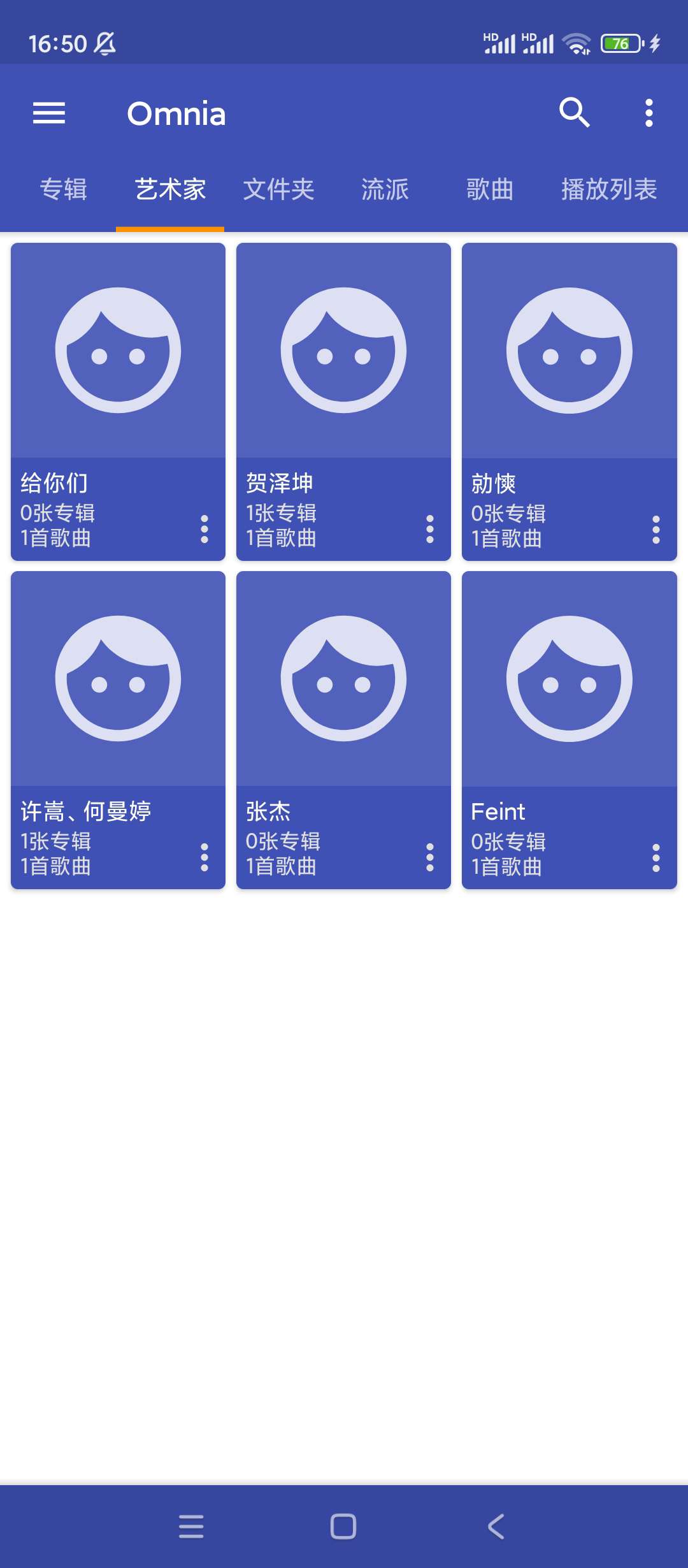The height and width of the screenshot is (1568, 688).
Task: Switch to the 文件夹 tab
Action: tap(278, 189)
